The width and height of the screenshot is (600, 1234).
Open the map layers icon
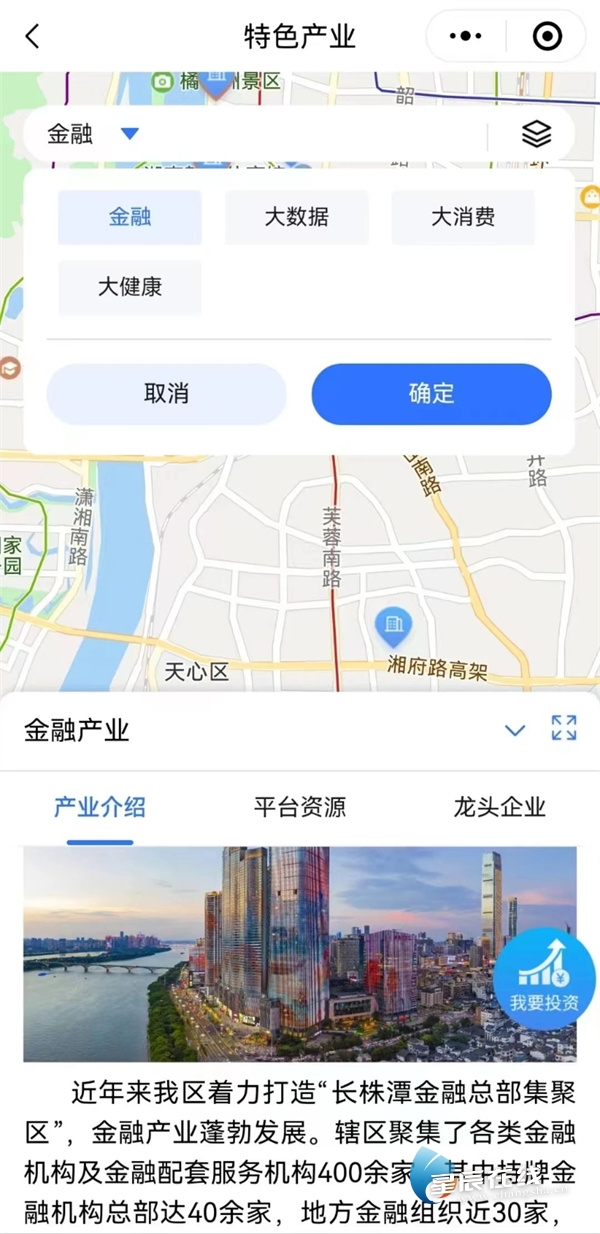click(537, 134)
